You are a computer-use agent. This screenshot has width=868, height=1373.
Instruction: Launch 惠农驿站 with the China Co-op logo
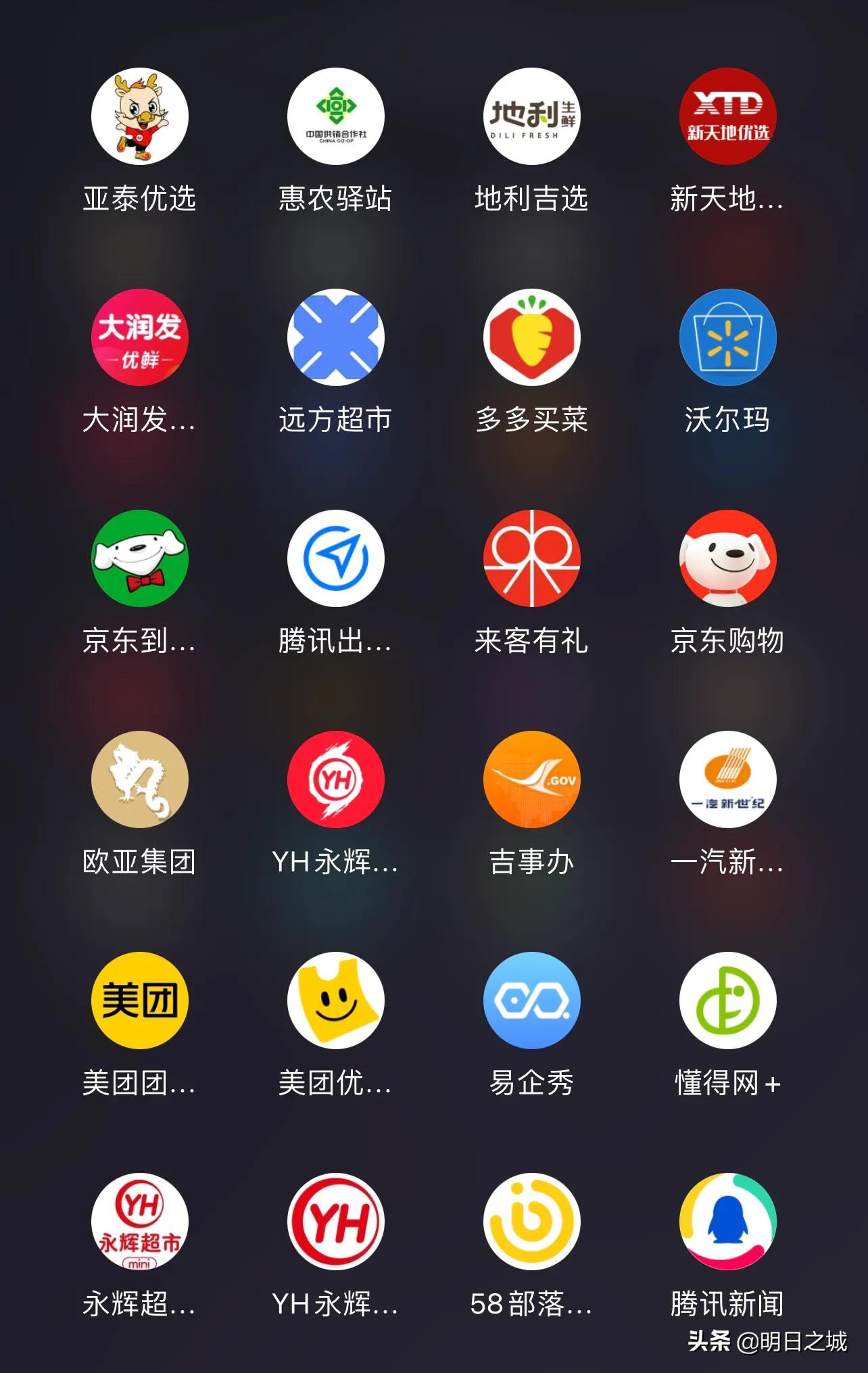click(x=335, y=116)
